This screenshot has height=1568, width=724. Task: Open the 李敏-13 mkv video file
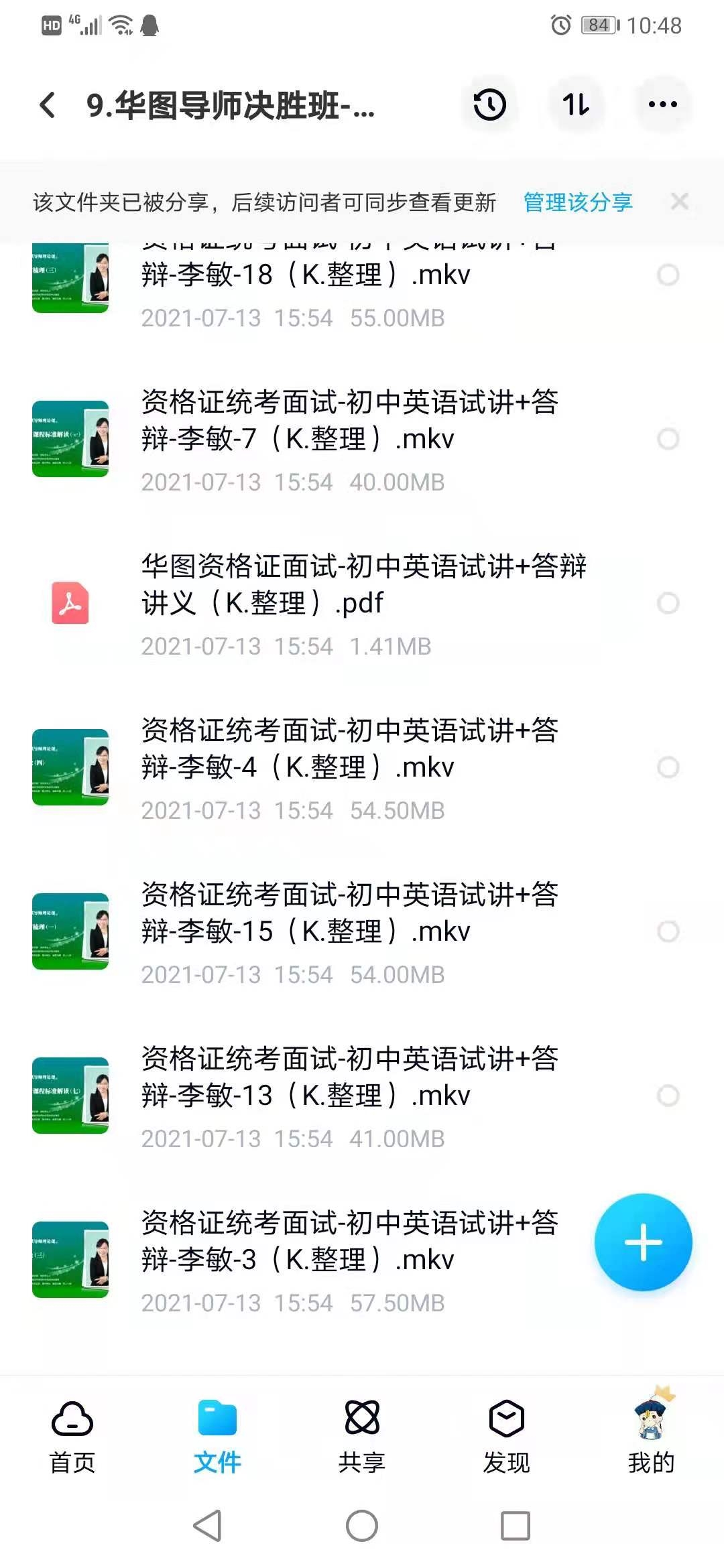(x=349, y=1096)
